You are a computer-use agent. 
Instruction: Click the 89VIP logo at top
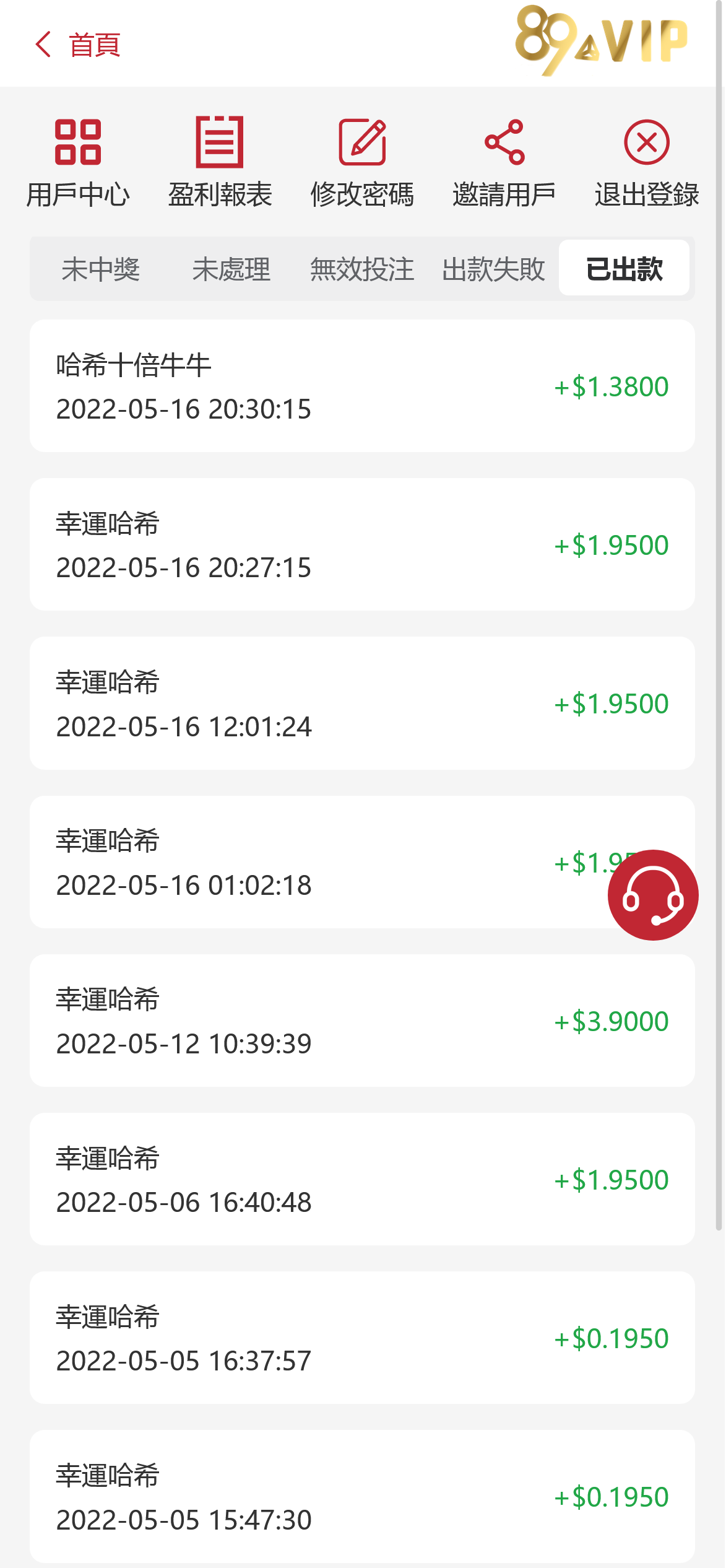(x=600, y=40)
